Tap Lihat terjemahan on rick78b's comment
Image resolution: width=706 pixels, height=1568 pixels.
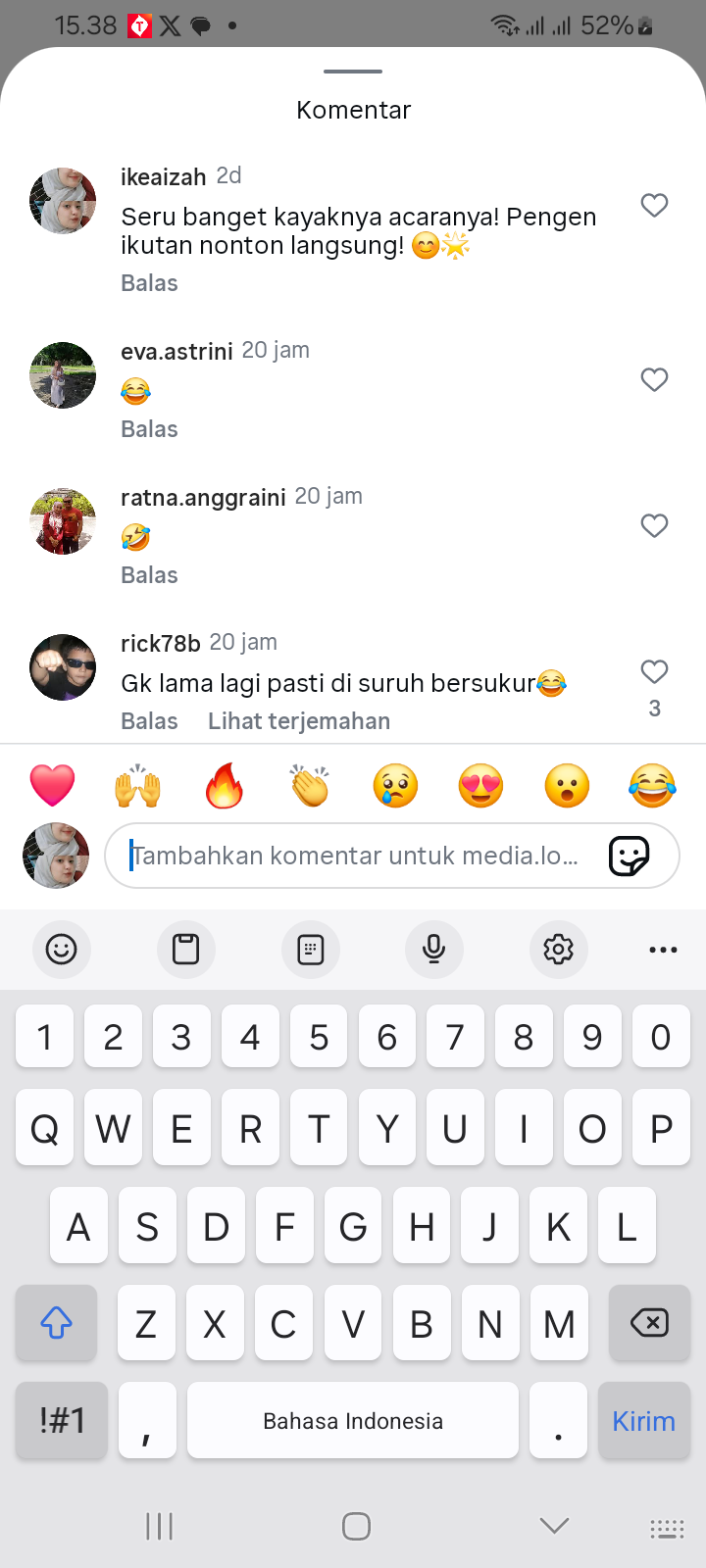(x=299, y=721)
